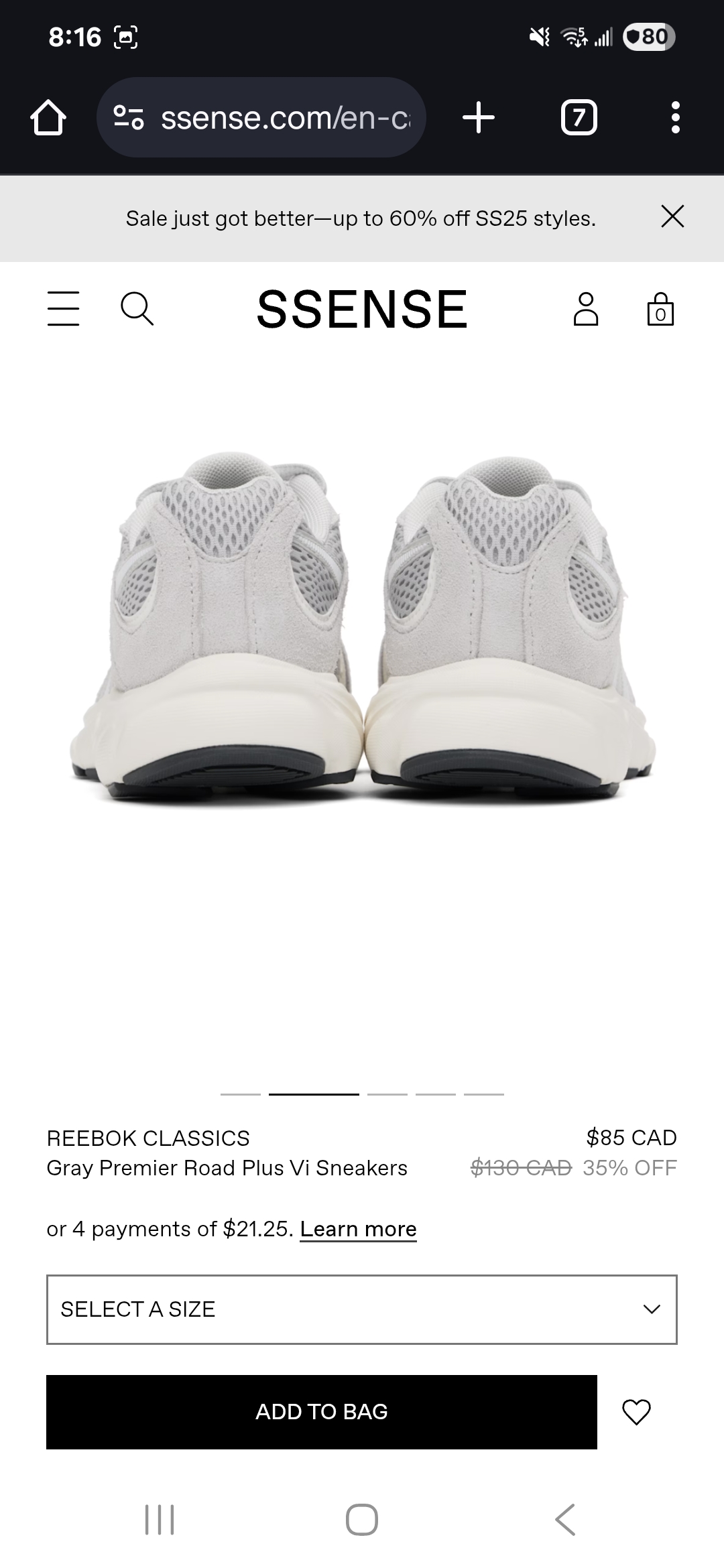724x1568 pixels.
Task: Save sneakers to wishlist with the heart
Action: pos(636,1412)
